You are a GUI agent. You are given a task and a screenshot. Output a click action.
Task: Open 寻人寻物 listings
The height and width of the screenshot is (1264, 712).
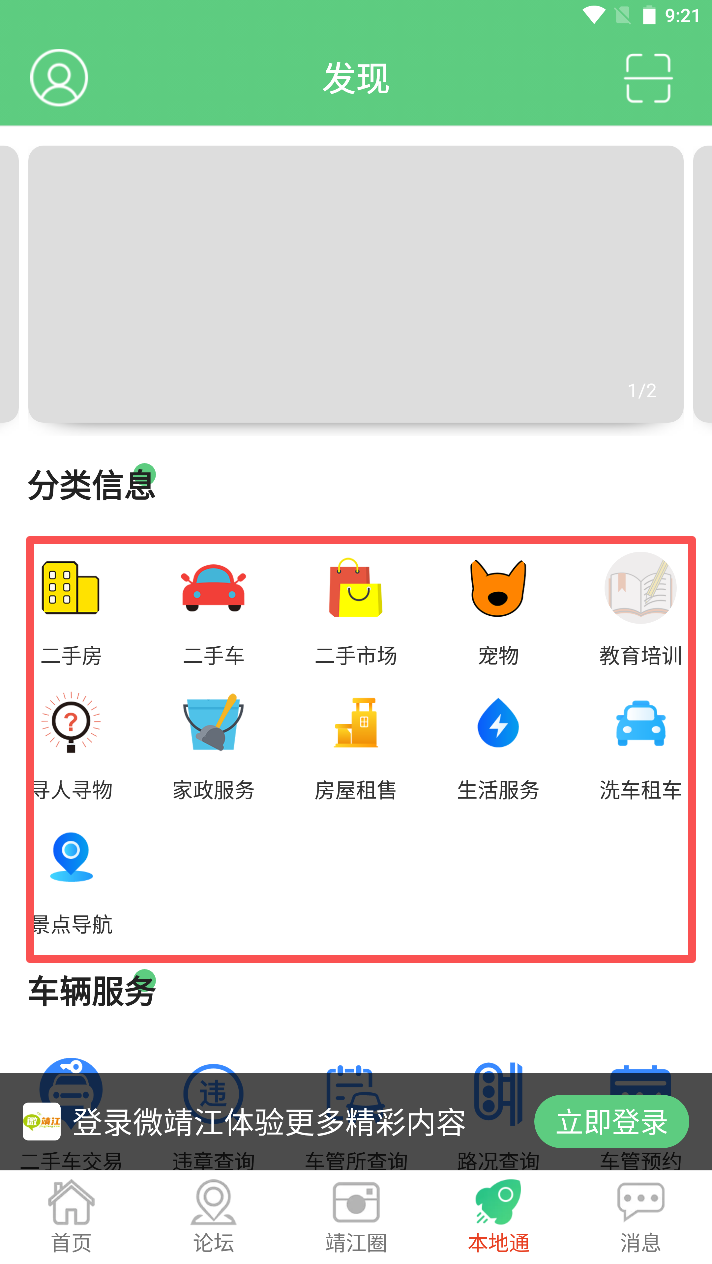(71, 745)
